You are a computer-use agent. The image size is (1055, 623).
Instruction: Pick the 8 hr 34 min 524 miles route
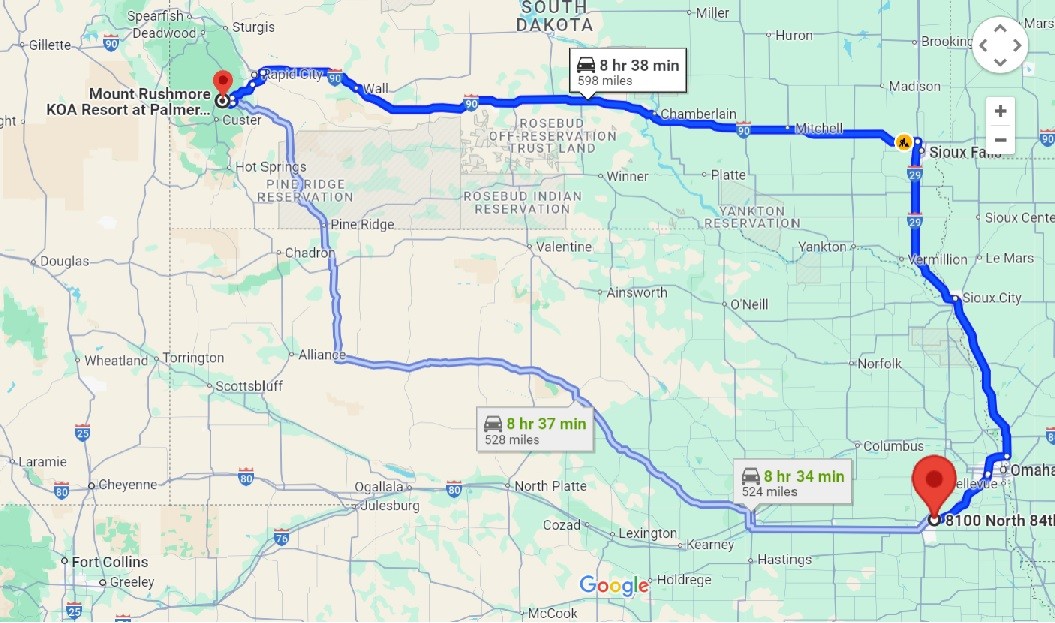pos(791,483)
